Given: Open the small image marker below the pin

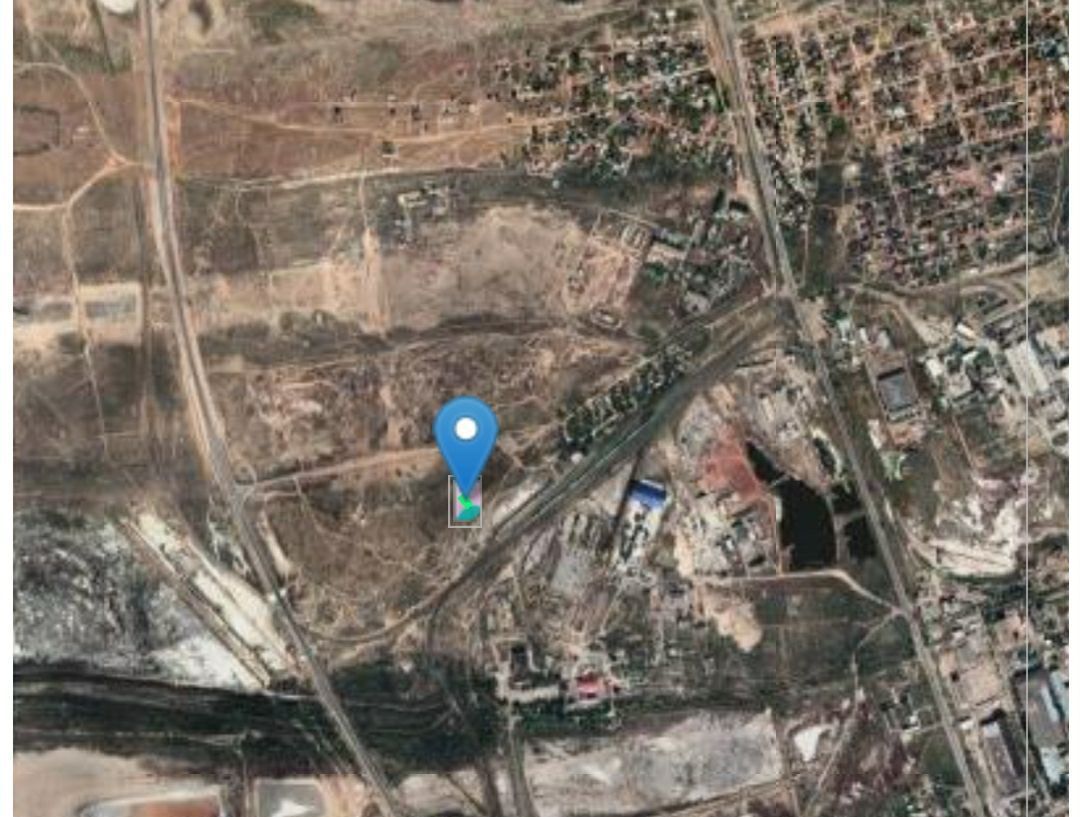Looking at the screenshot, I should click(466, 503).
